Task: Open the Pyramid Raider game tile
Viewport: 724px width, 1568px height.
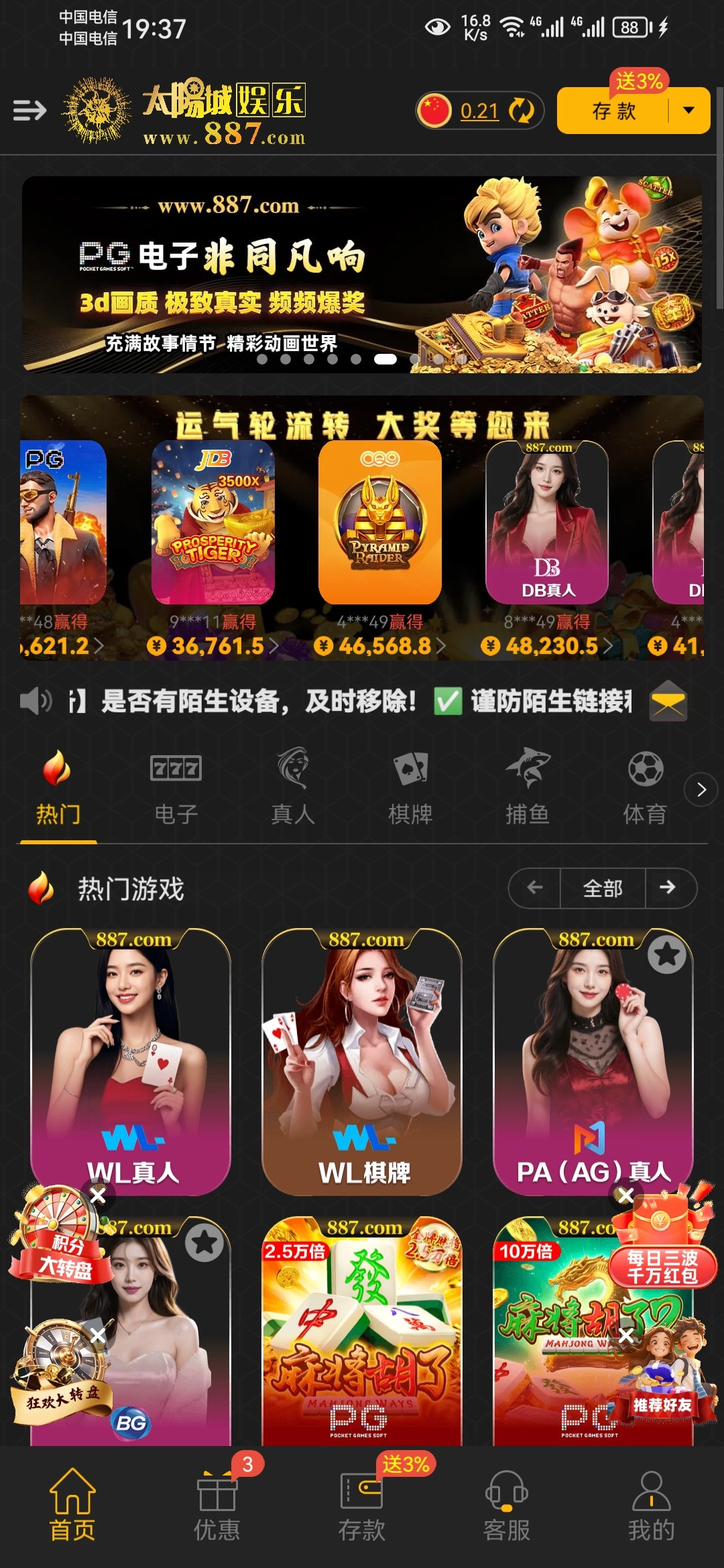Action: coord(379,523)
